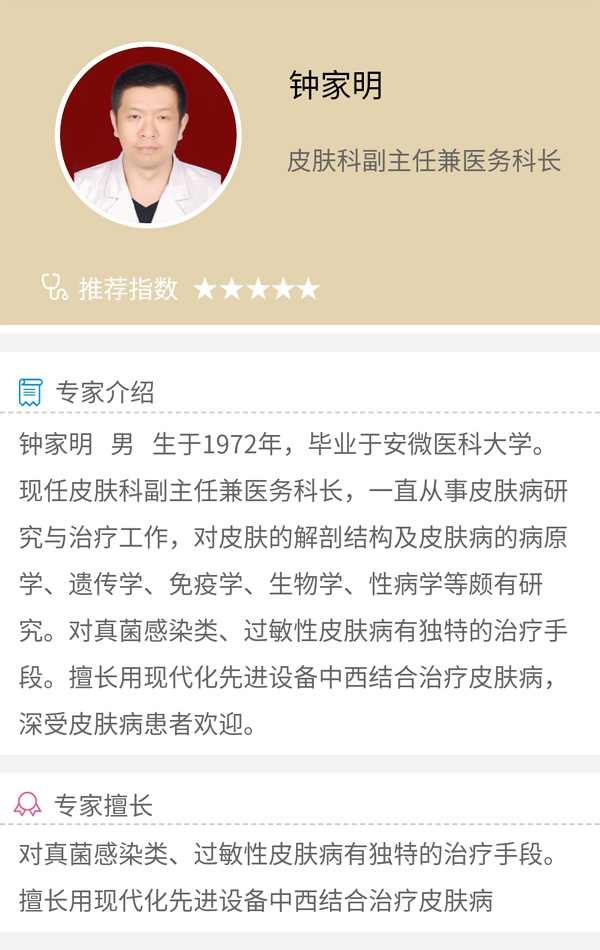600x950 pixels.
Task: Open Dr. 钟家明's profile photo
Action: click(148, 135)
